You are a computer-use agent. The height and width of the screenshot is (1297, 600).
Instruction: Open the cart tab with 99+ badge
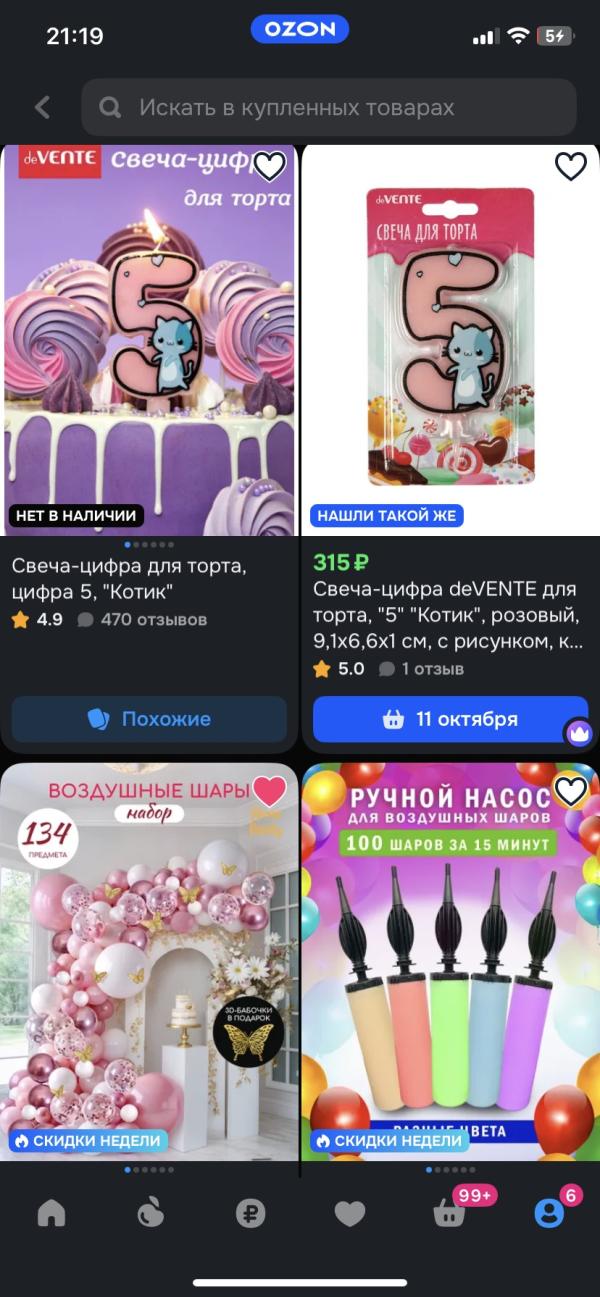(449, 1213)
